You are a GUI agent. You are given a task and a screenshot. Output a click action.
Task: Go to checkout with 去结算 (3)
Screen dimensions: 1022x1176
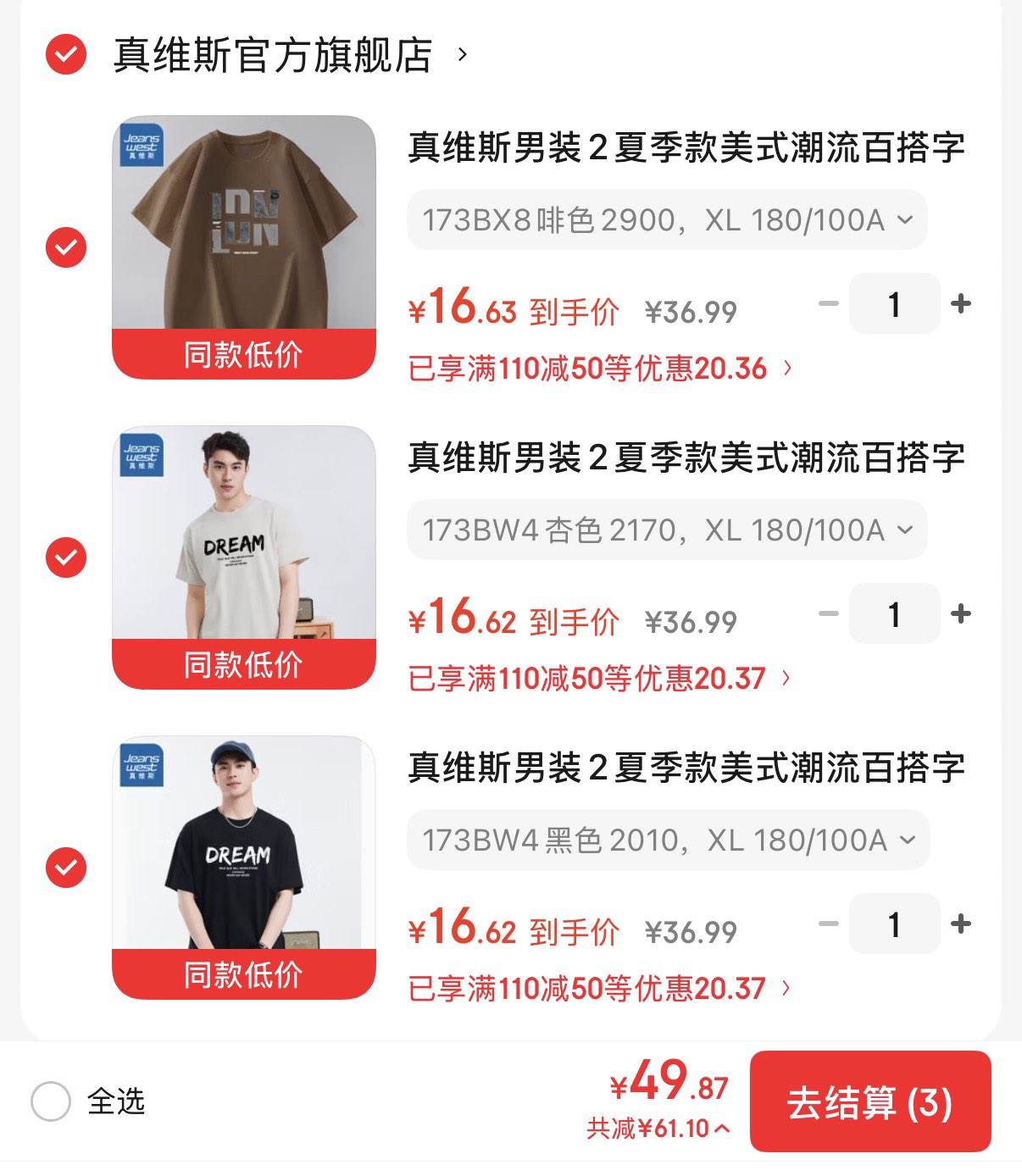pos(870,1101)
